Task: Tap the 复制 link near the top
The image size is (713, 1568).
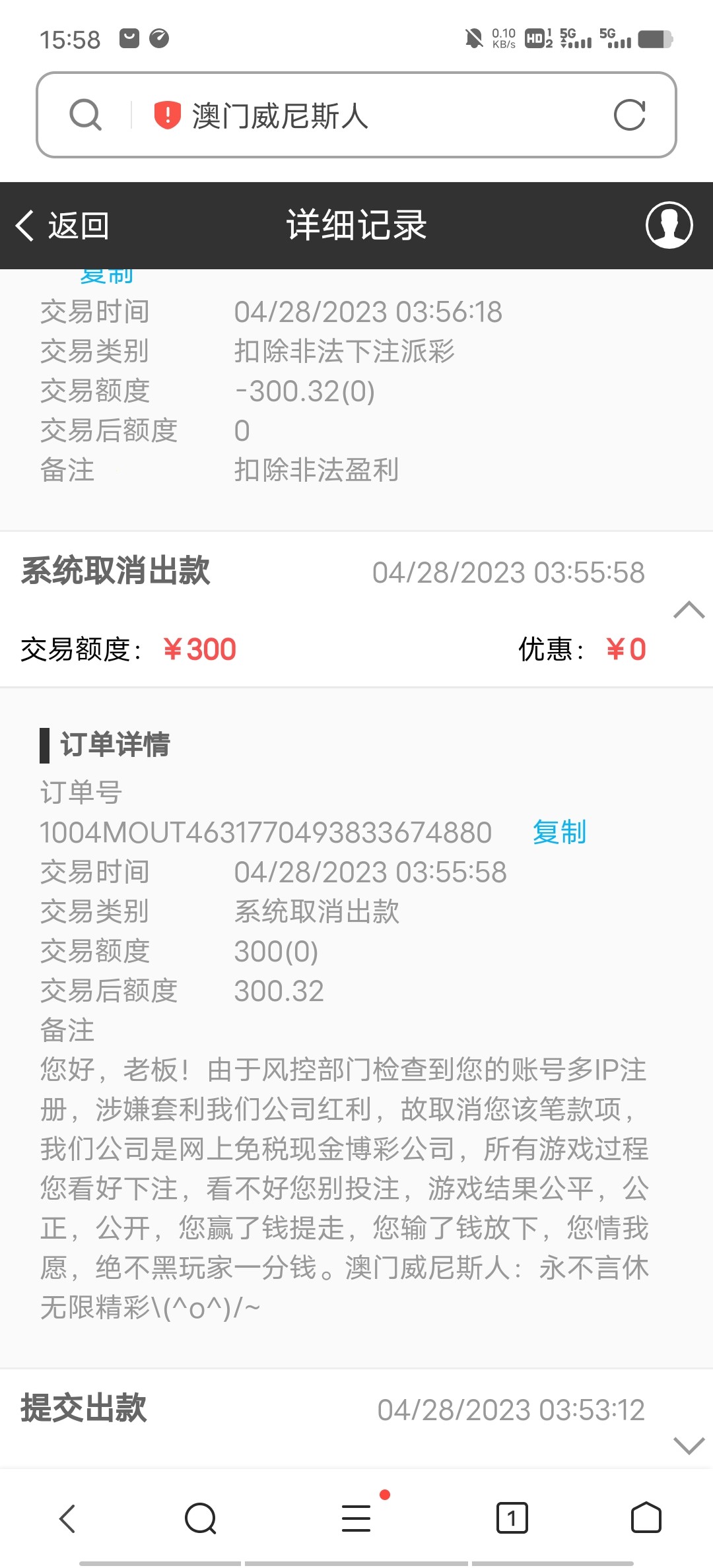Action: (107, 273)
